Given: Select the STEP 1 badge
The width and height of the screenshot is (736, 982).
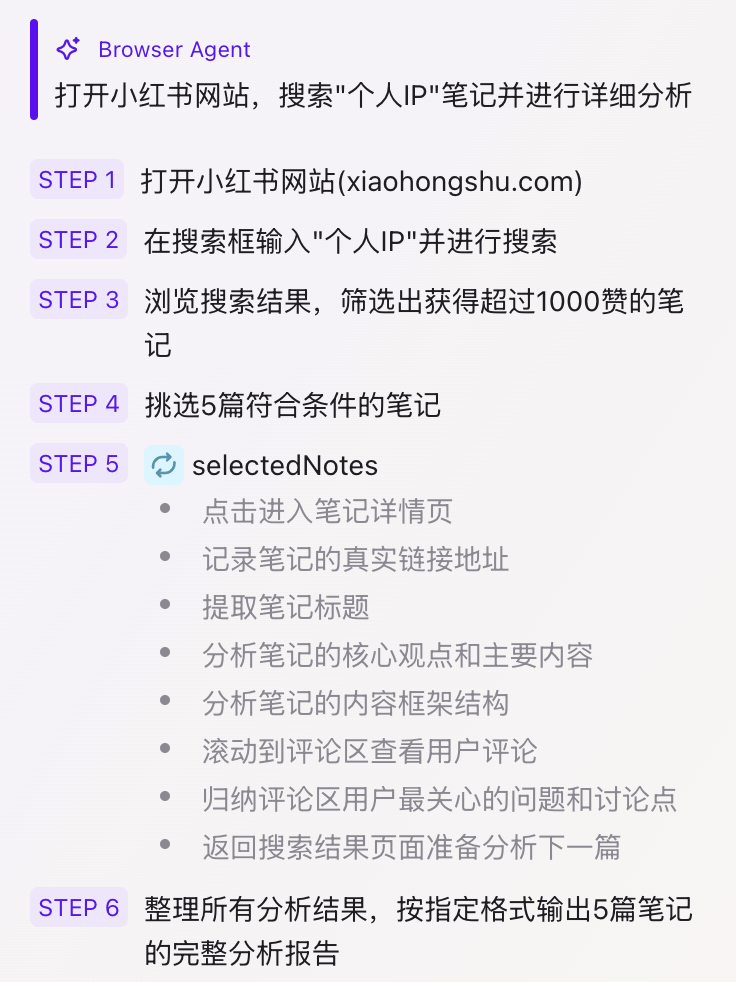Looking at the screenshot, I should tap(77, 180).
